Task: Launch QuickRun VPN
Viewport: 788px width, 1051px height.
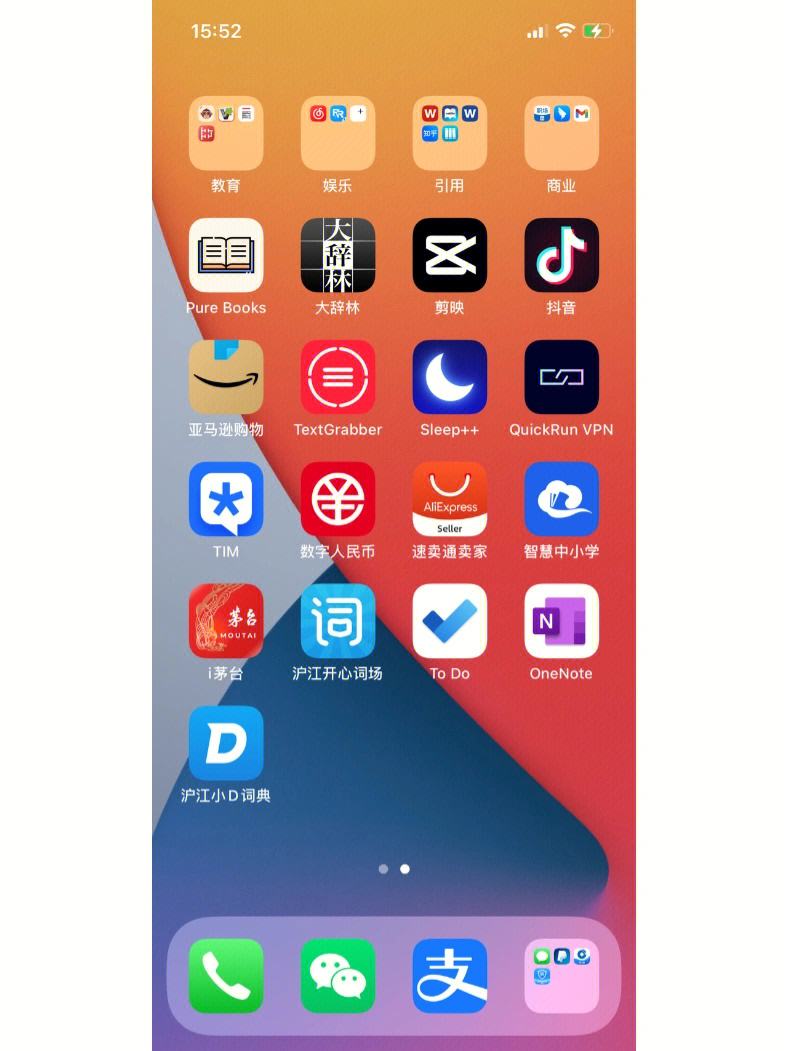Action: click(562, 377)
